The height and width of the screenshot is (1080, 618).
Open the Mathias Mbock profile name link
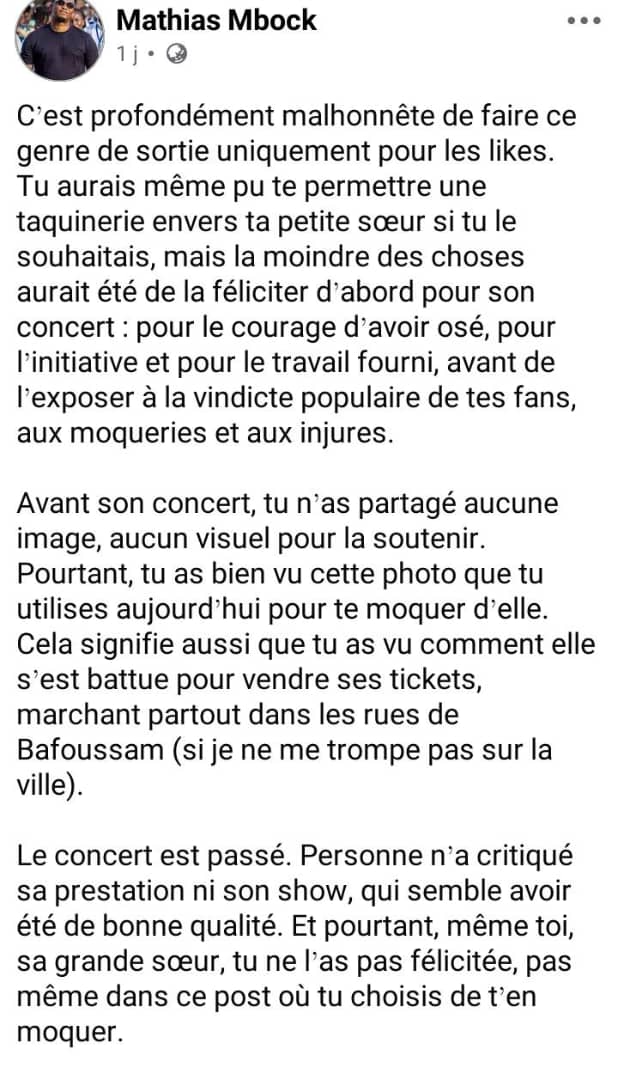coord(217,20)
